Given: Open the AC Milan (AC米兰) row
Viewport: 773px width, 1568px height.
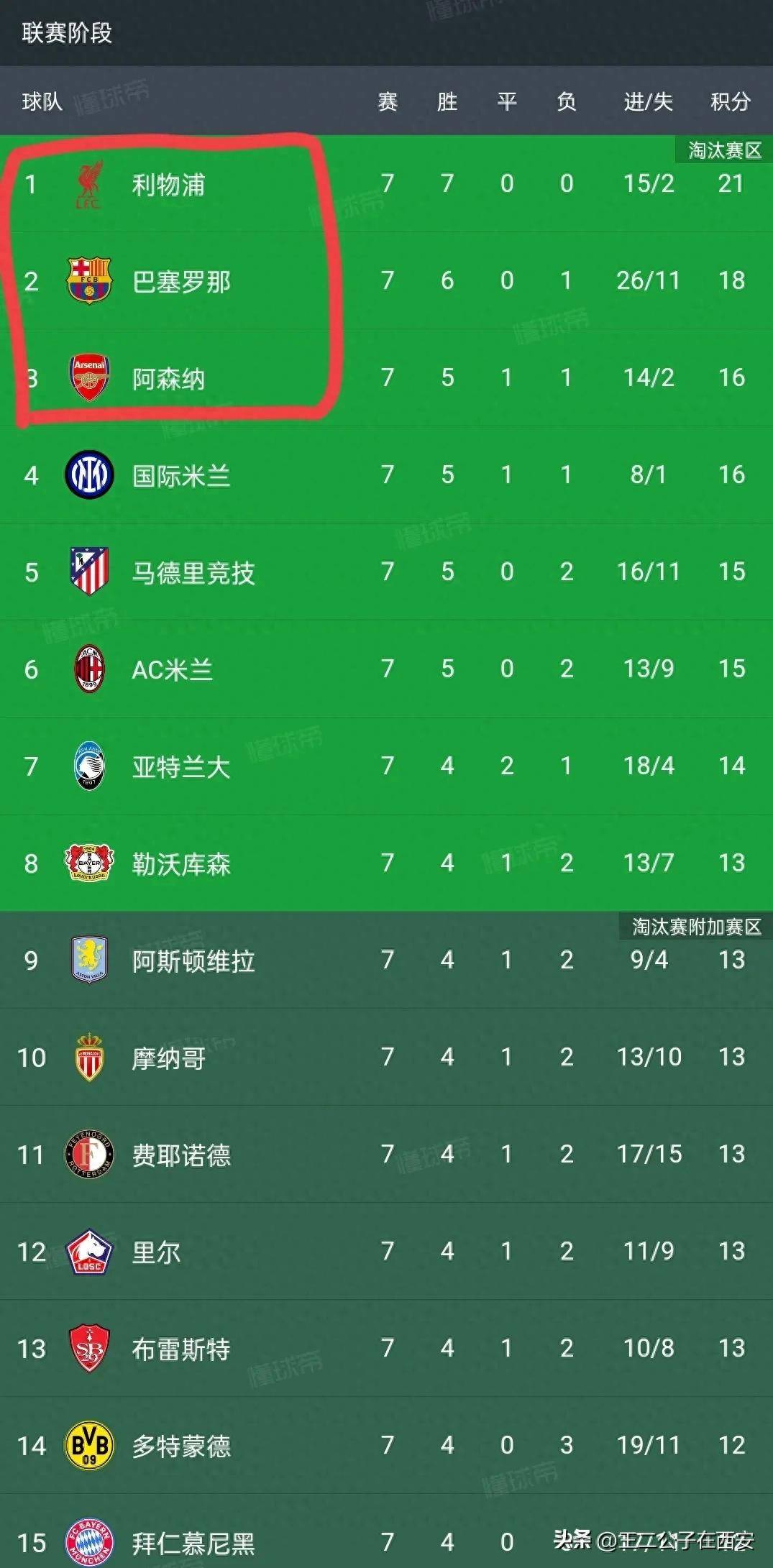Looking at the screenshot, I should click(173, 670).
